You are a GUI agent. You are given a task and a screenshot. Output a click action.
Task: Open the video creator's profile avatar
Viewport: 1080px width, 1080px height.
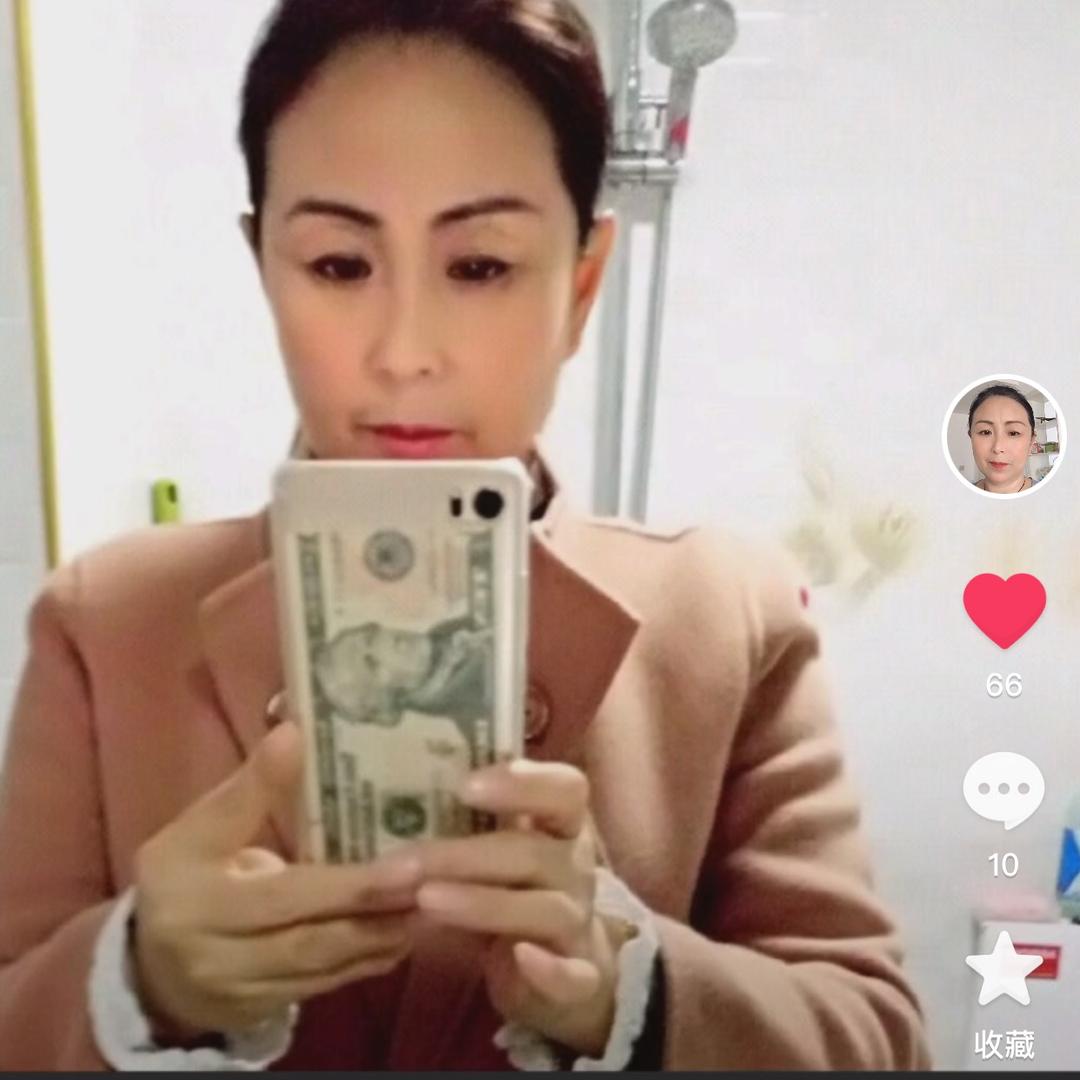1004,436
